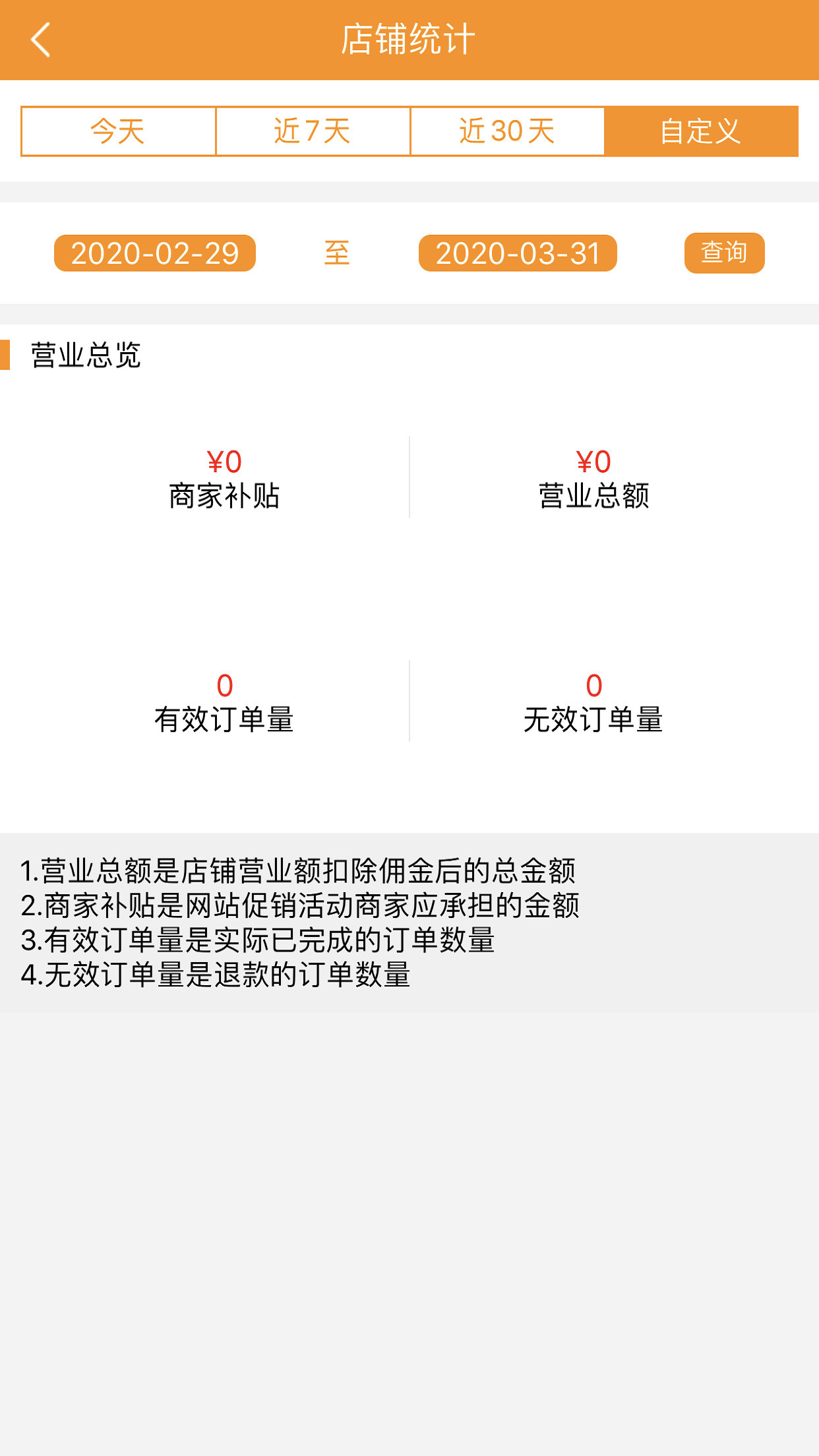Change the end date 2020-03-31
Screen dimensions: 819x1456
[x=518, y=253]
